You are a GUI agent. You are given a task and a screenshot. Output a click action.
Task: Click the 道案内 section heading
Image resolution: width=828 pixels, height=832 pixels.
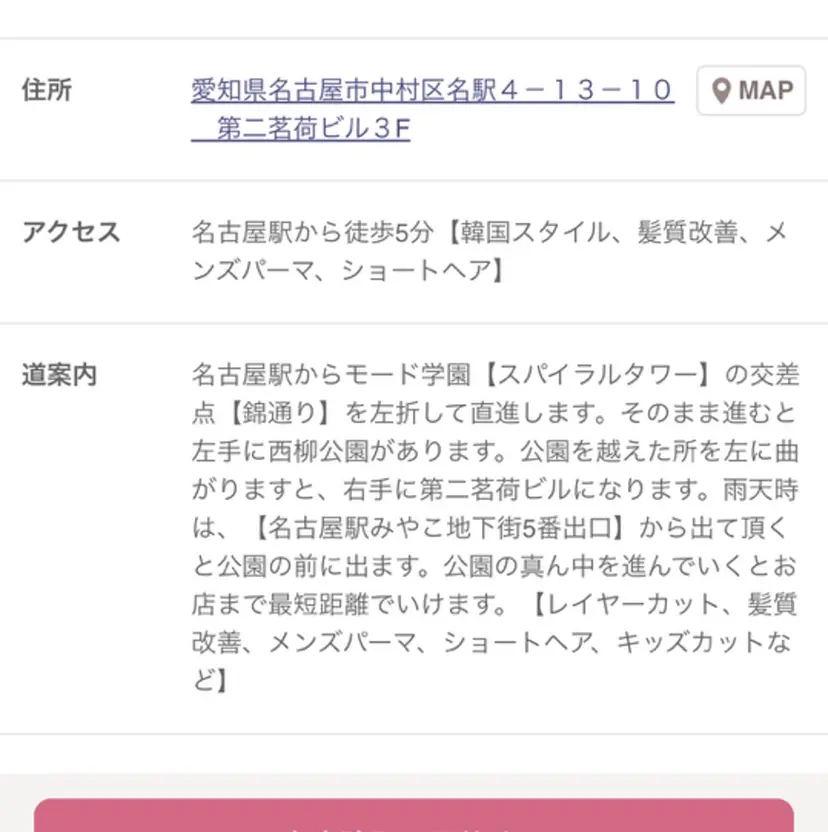pyautogui.click(x=58, y=374)
